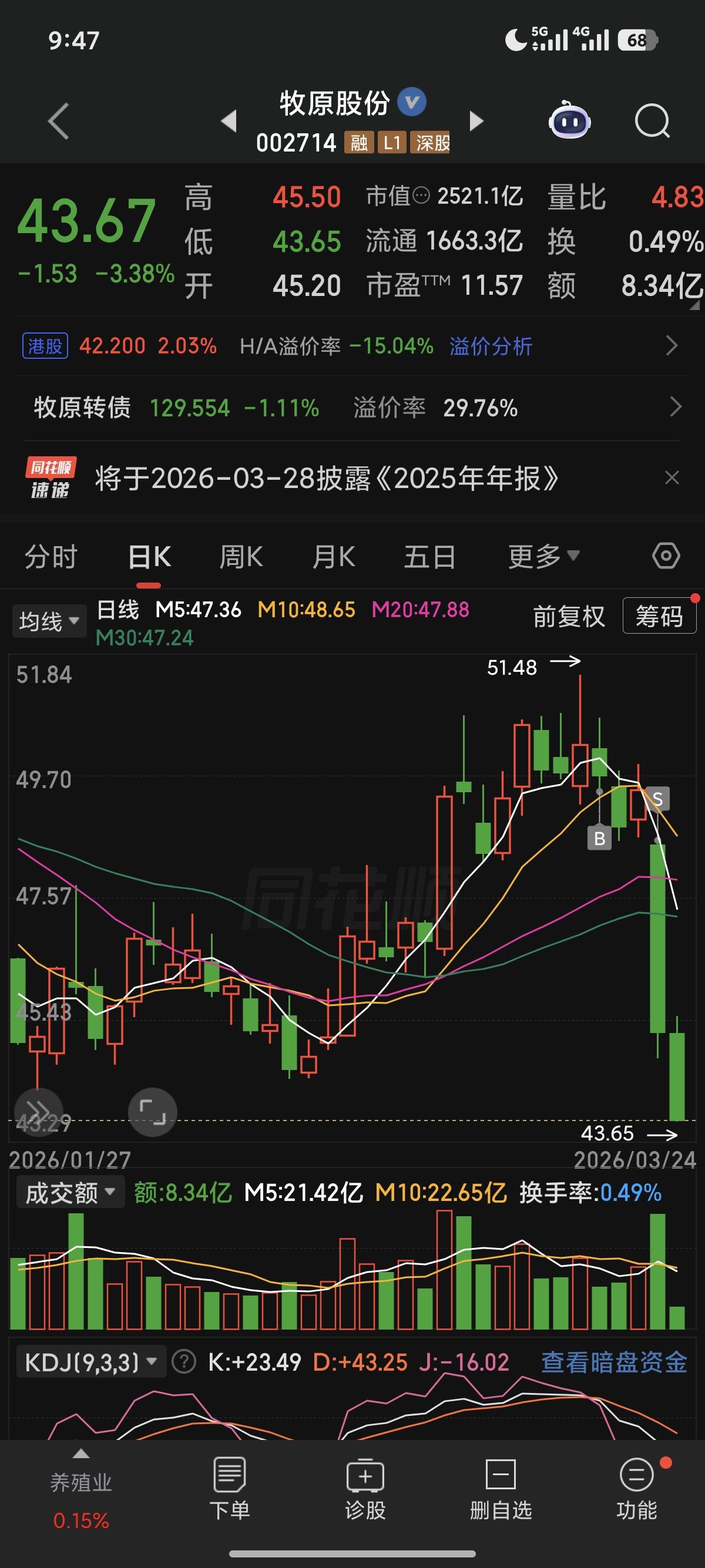This screenshot has width=705, height=1568.
Task: Switch to the previous stock with left triangle
Action: (229, 121)
